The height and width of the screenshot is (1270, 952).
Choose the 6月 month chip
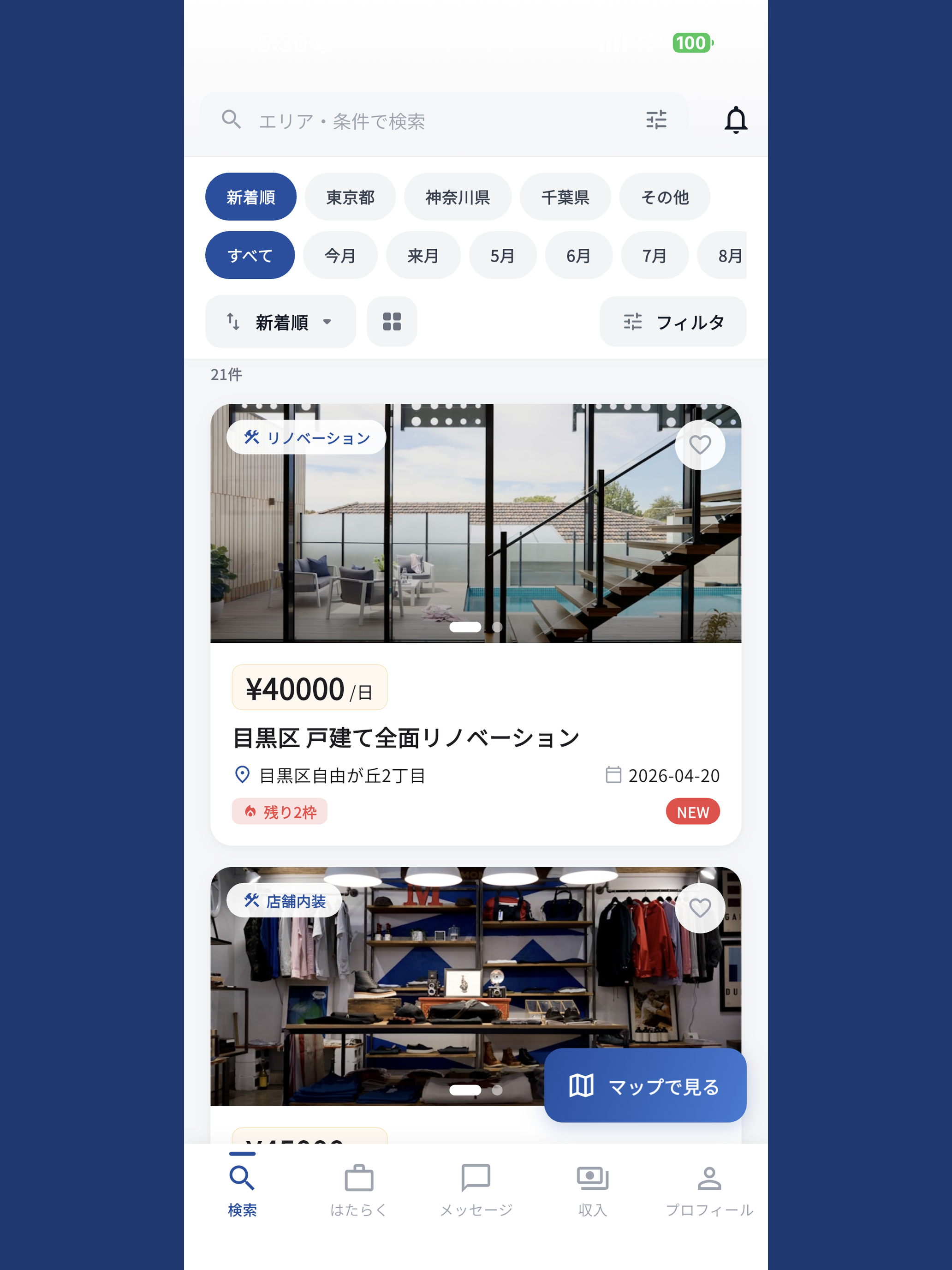tap(578, 256)
